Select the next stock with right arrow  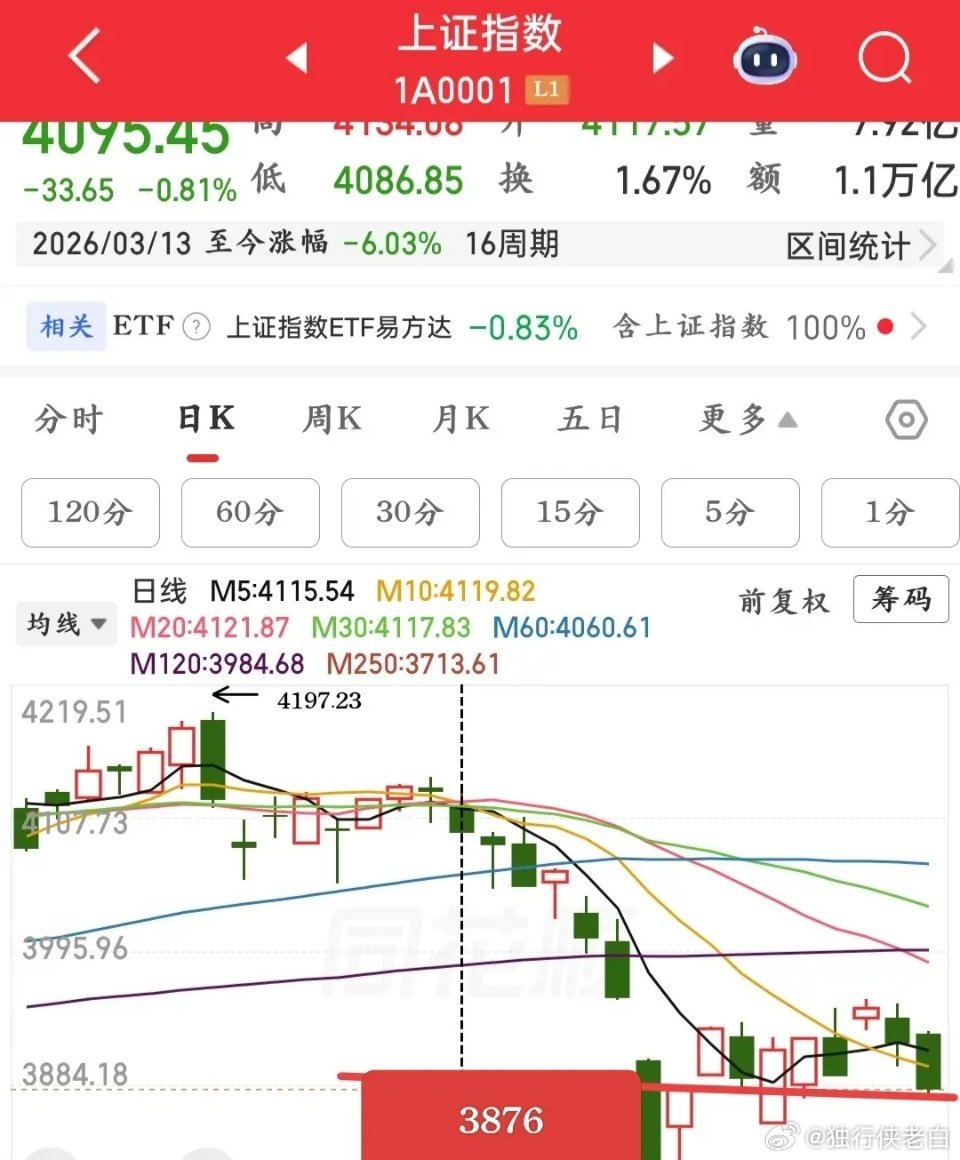[x=662, y=58]
